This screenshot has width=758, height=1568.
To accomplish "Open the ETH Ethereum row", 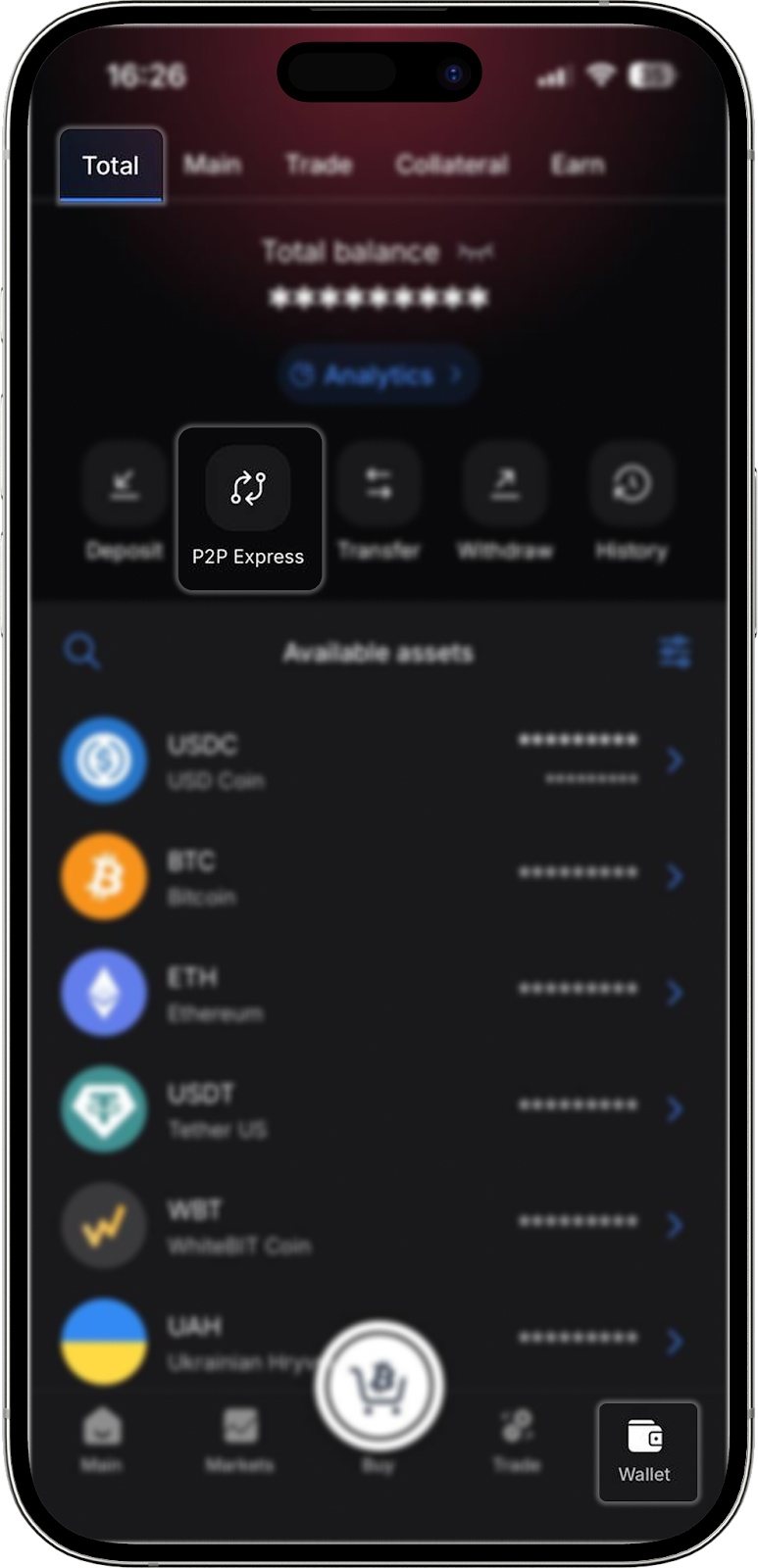I will (378, 993).
